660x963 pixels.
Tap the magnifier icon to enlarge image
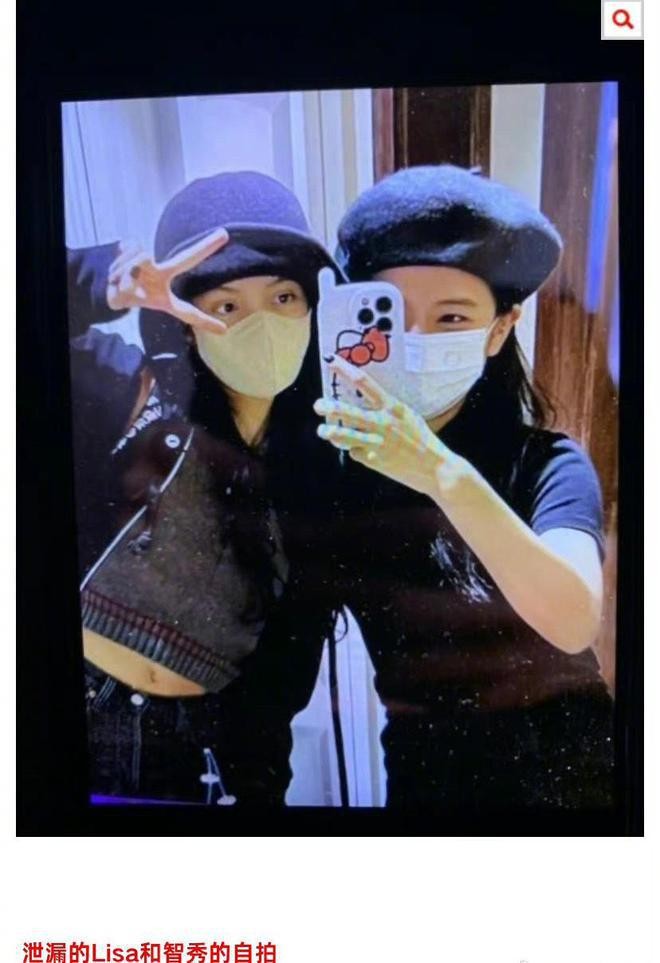(x=622, y=19)
